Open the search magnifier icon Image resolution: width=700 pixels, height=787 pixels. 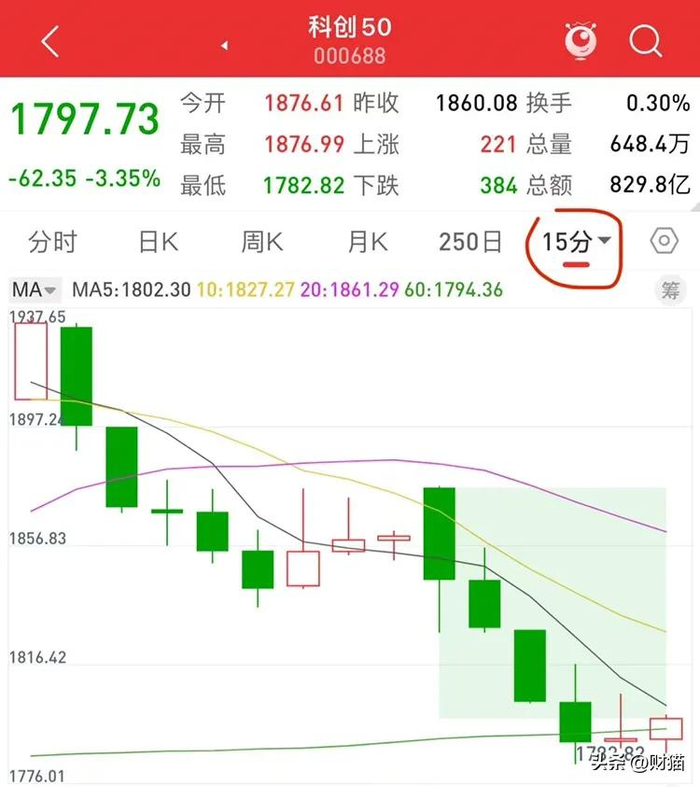(x=645, y=41)
